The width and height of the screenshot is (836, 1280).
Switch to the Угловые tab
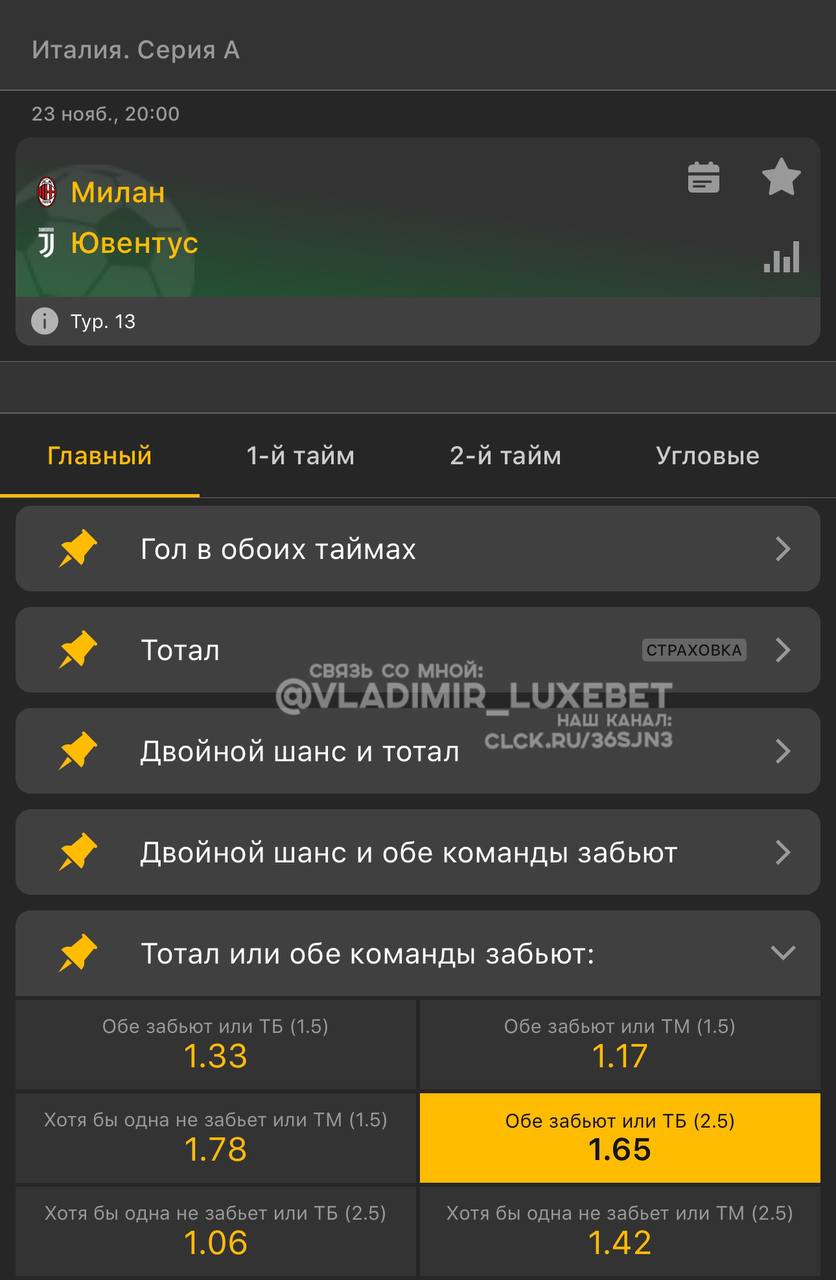(x=707, y=456)
